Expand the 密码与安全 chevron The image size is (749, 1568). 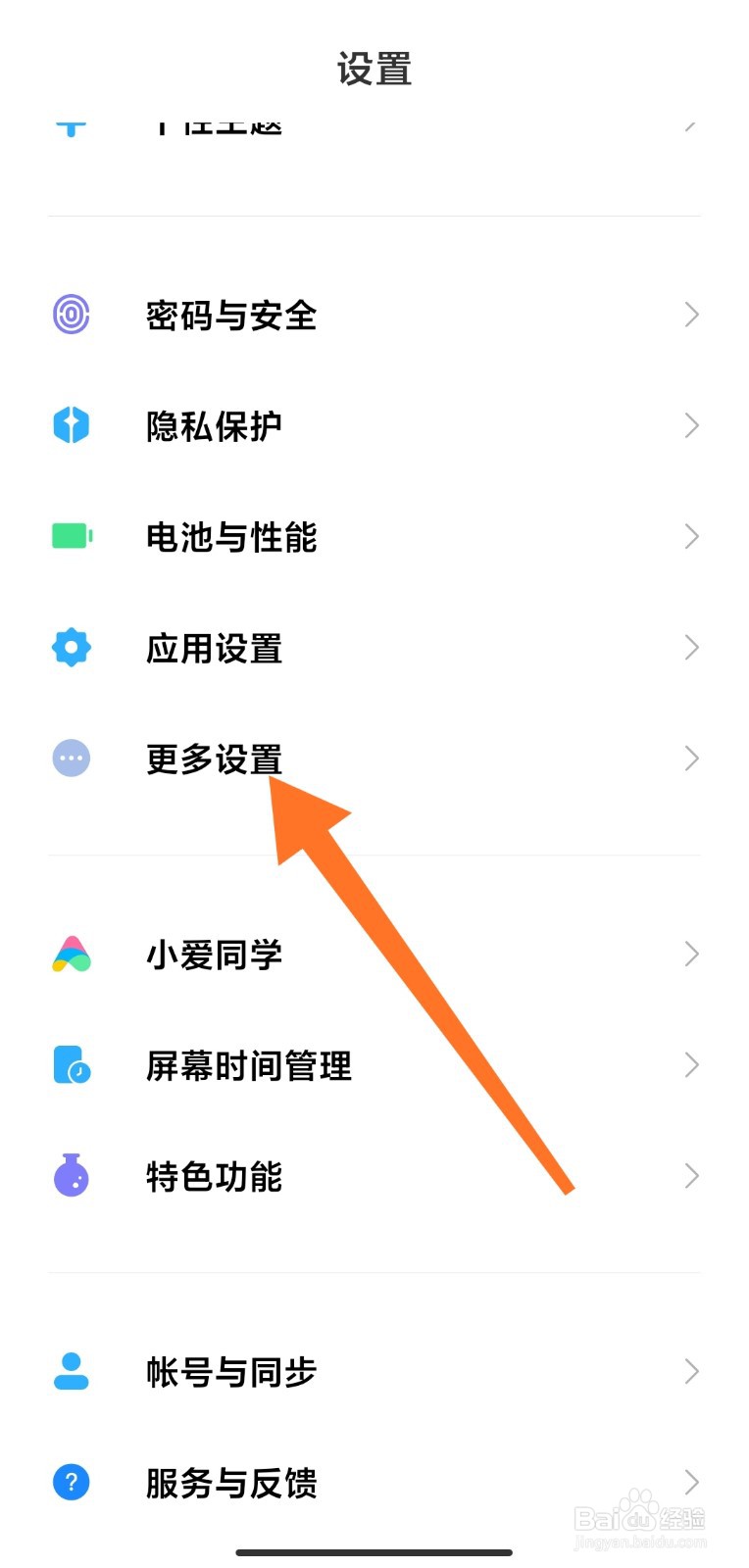[x=692, y=315]
